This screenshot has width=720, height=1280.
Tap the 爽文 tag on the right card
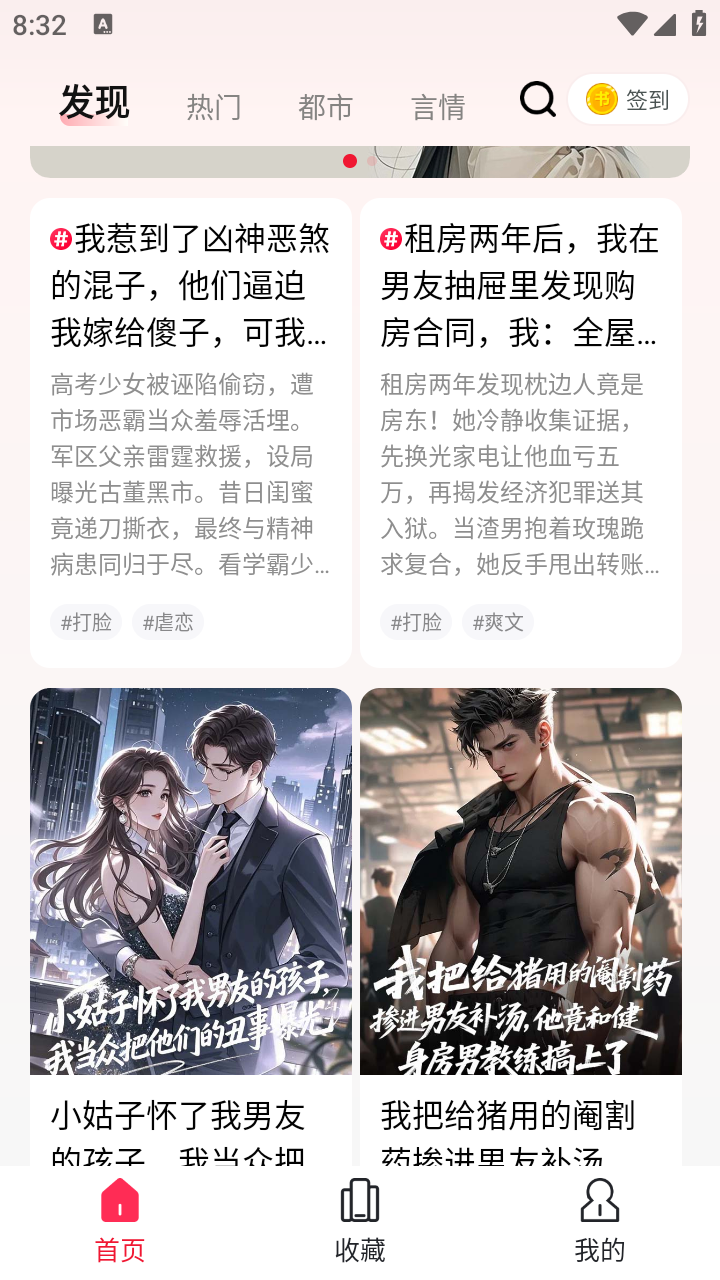click(x=497, y=621)
